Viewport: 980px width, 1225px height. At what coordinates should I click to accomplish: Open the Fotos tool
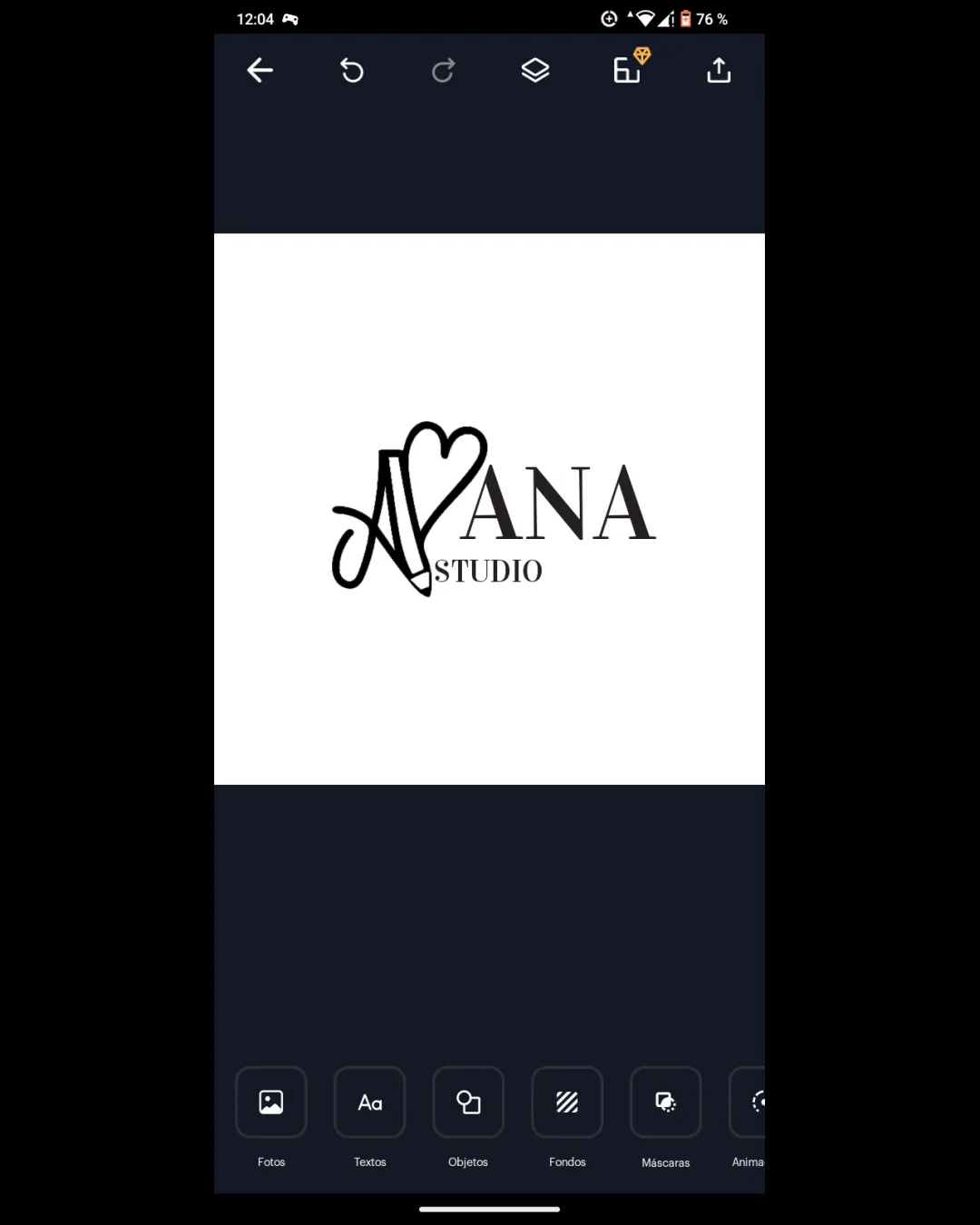(271, 1102)
